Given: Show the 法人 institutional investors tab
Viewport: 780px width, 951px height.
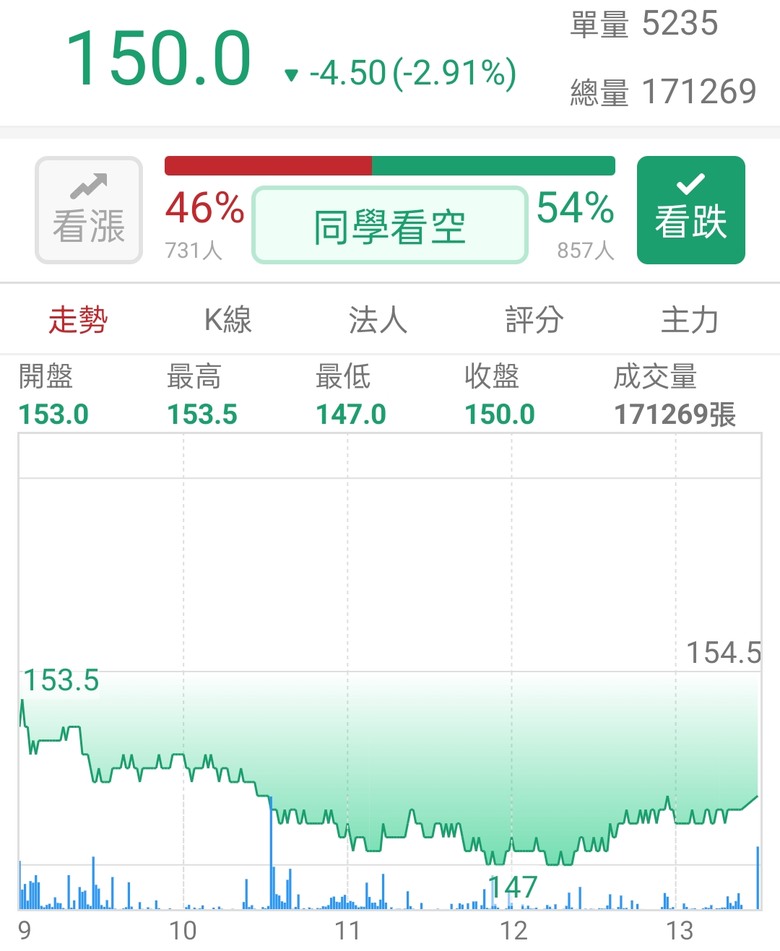Looking at the screenshot, I should tap(378, 320).
